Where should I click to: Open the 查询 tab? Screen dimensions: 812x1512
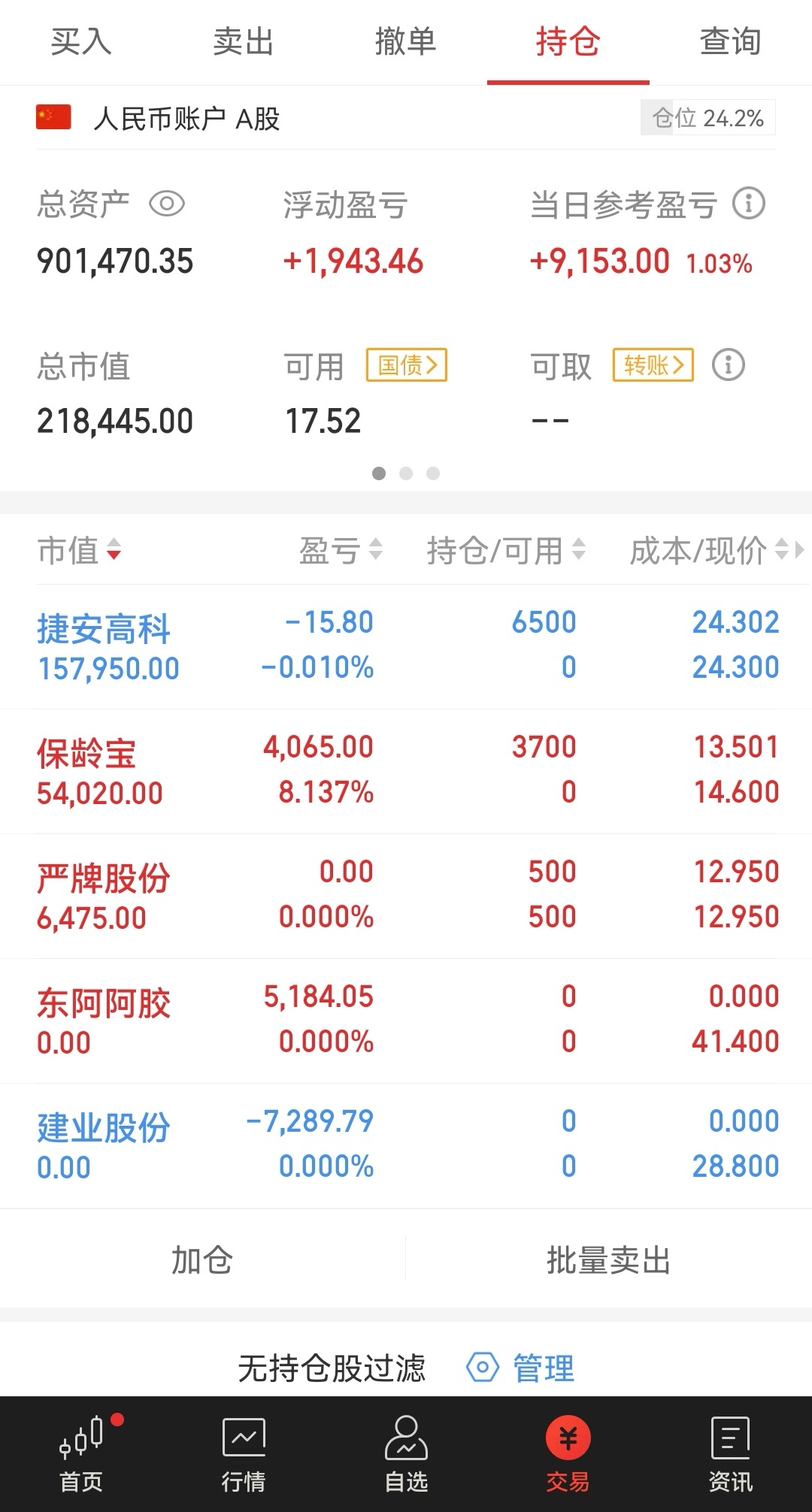pos(730,42)
